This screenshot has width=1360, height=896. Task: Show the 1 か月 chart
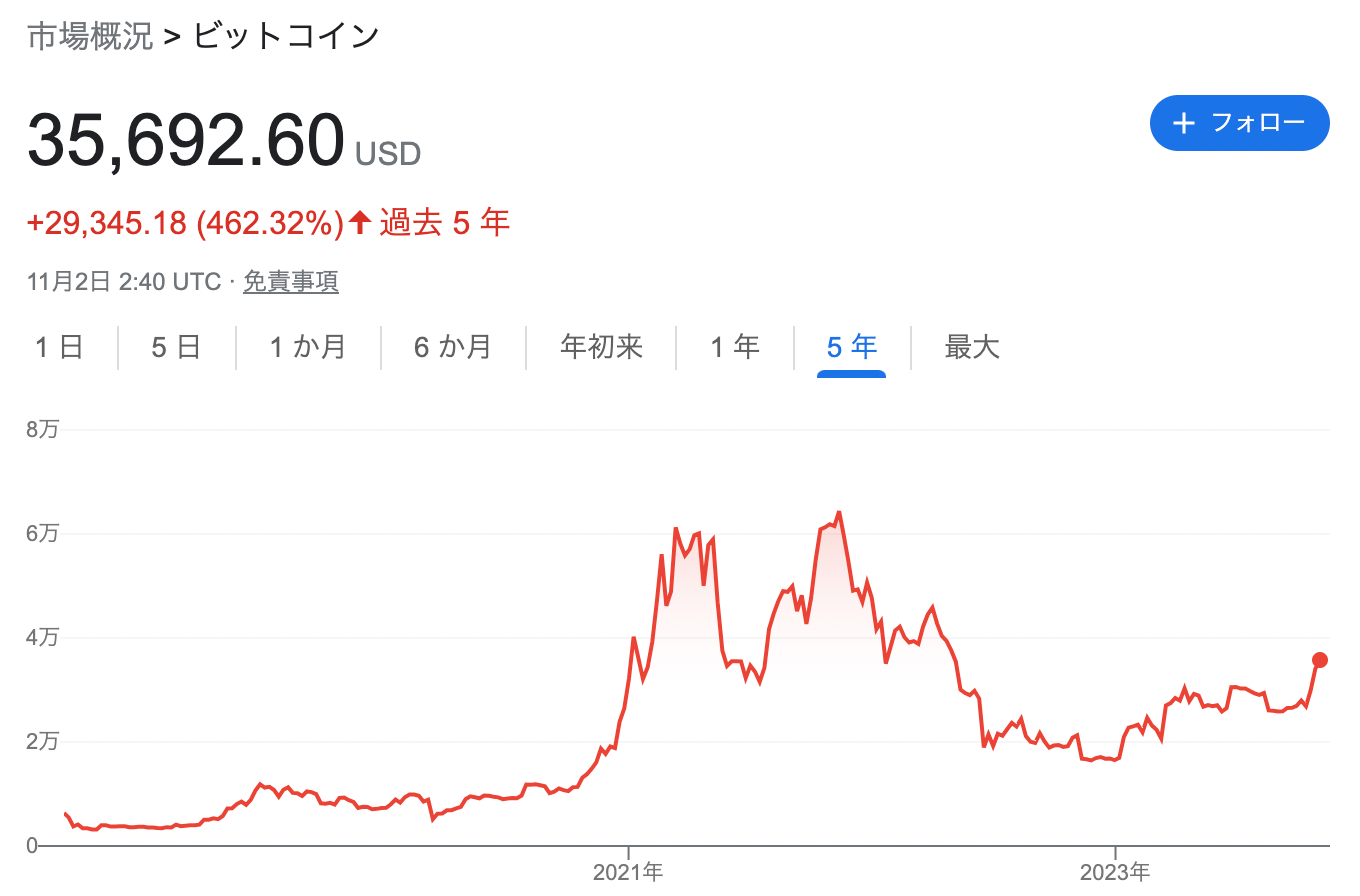(307, 347)
